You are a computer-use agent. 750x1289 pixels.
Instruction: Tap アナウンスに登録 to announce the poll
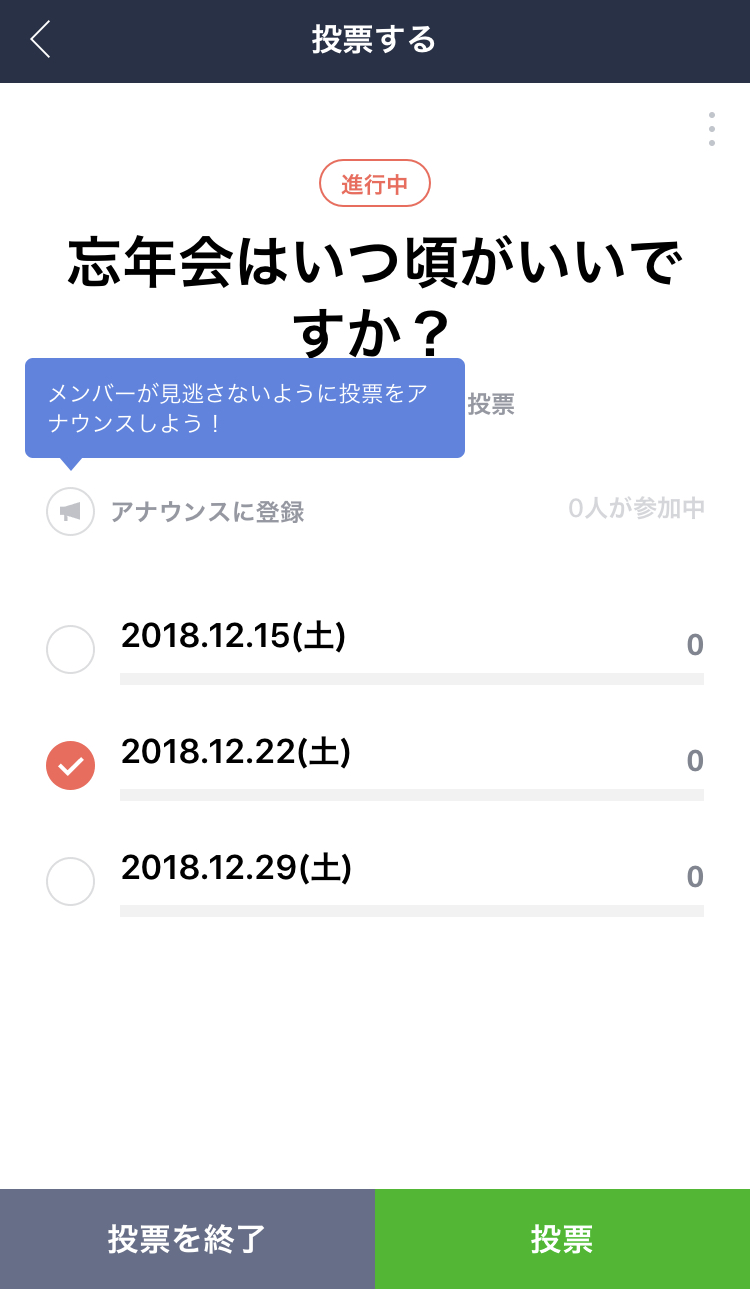click(x=175, y=512)
